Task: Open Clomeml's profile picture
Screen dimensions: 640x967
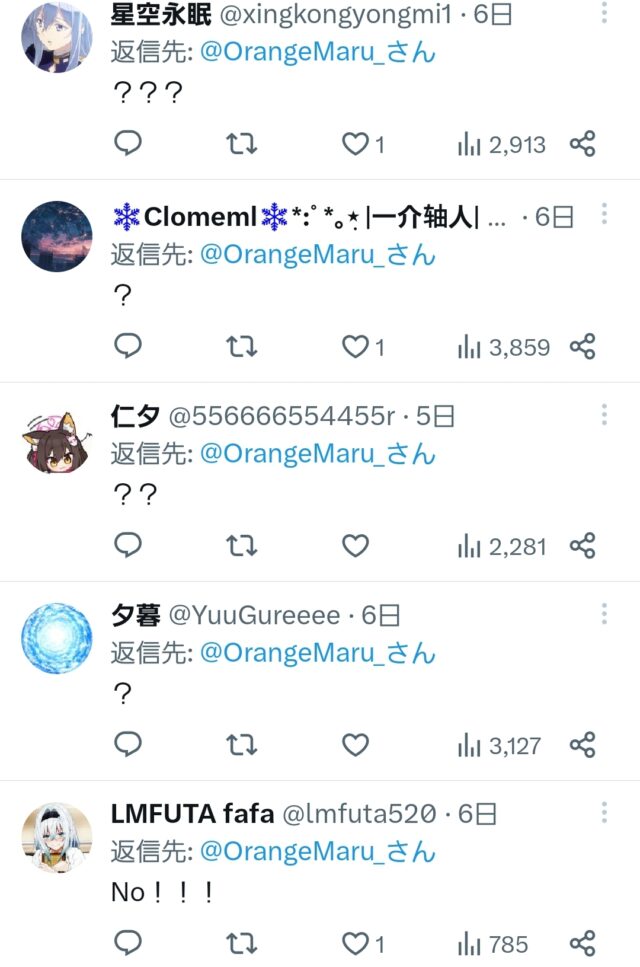Action: click(57, 237)
